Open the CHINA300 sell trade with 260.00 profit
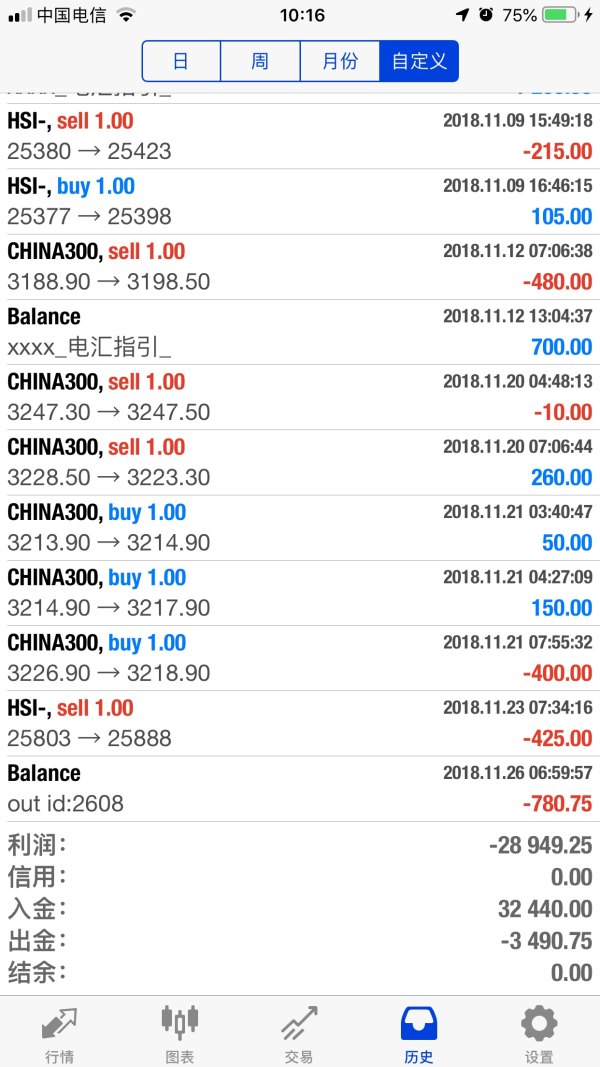This screenshot has height=1067, width=600. (300, 463)
